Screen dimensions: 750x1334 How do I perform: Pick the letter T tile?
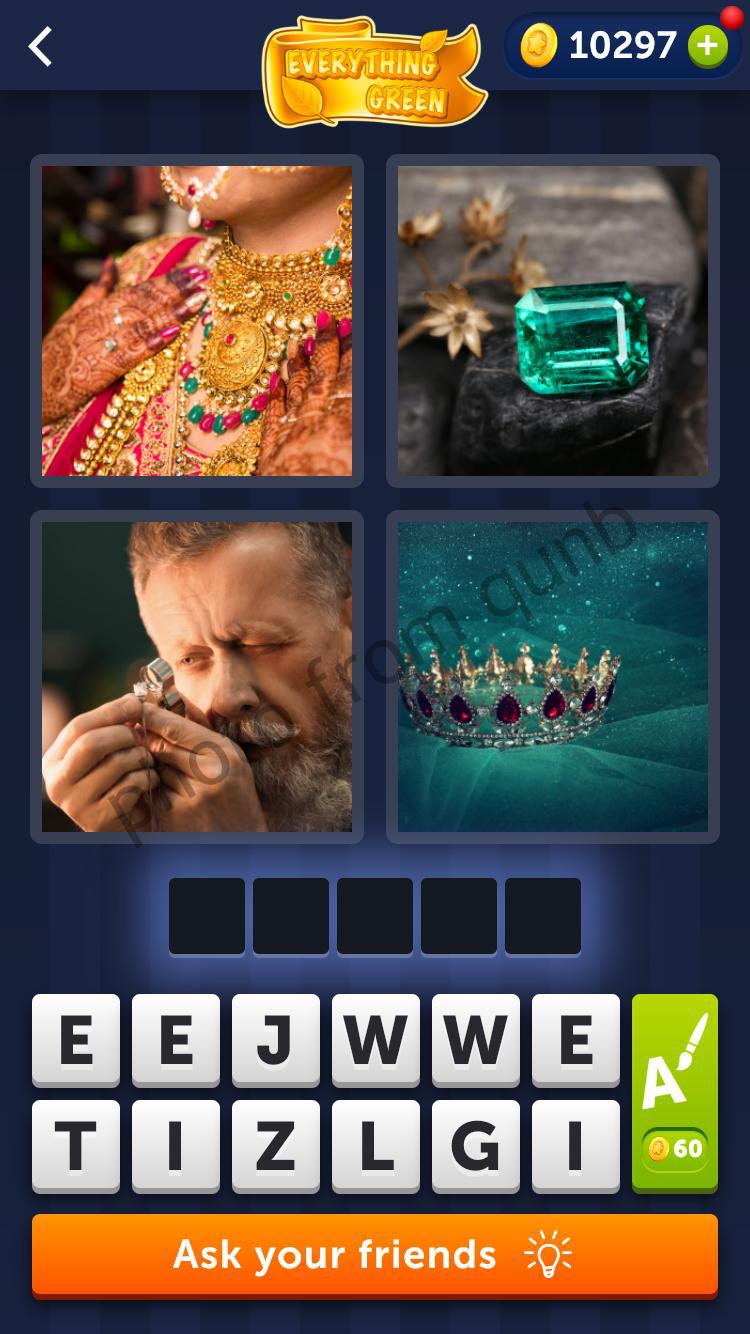tap(76, 1146)
